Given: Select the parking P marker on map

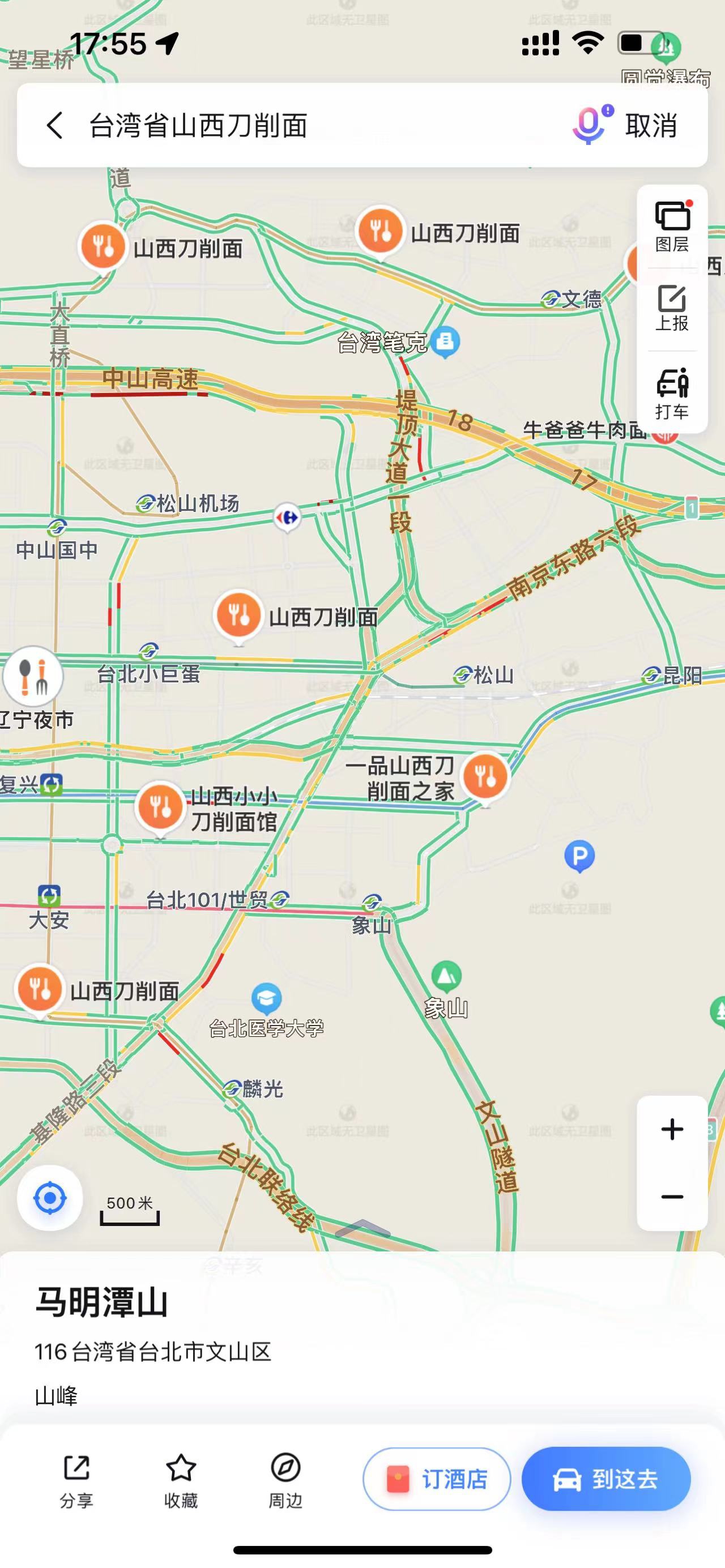Looking at the screenshot, I should tap(579, 856).
